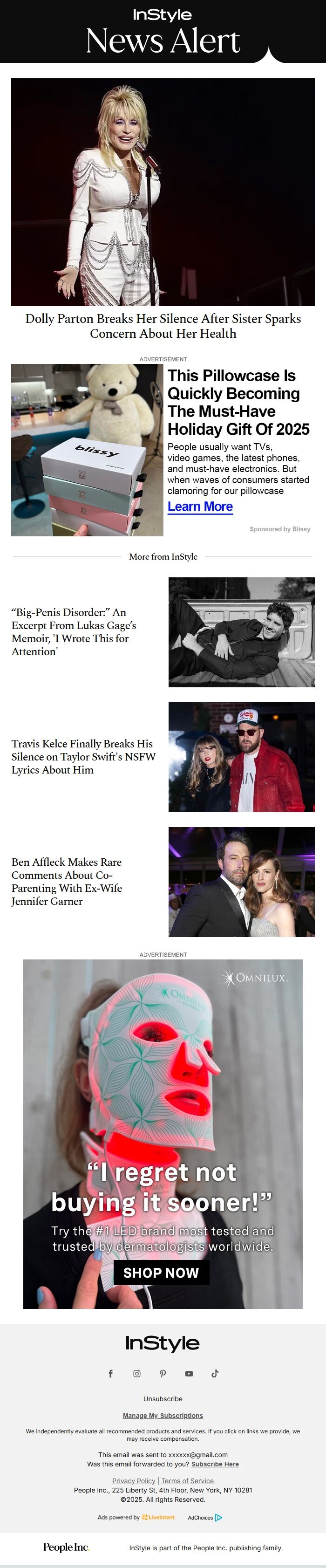The width and height of the screenshot is (326, 1568).
Task: Open the Dolly Parton headline article
Action: click(163, 326)
